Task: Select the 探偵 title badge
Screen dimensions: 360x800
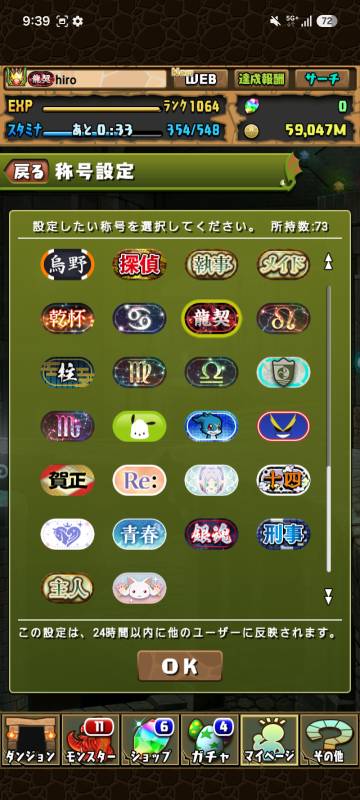Action: [x=139, y=264]
